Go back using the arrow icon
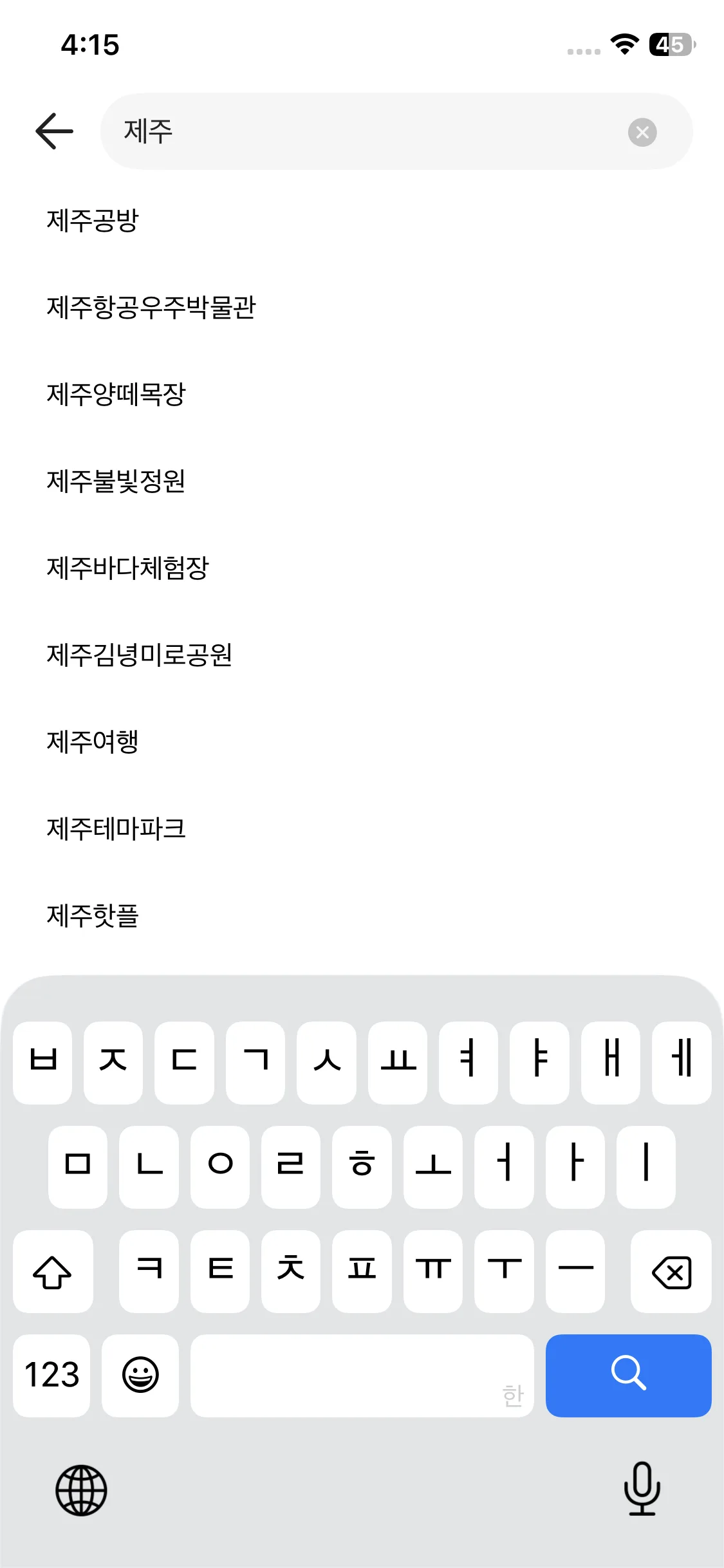The width and height of the screenshot is (724, 1568). point(54,131)
